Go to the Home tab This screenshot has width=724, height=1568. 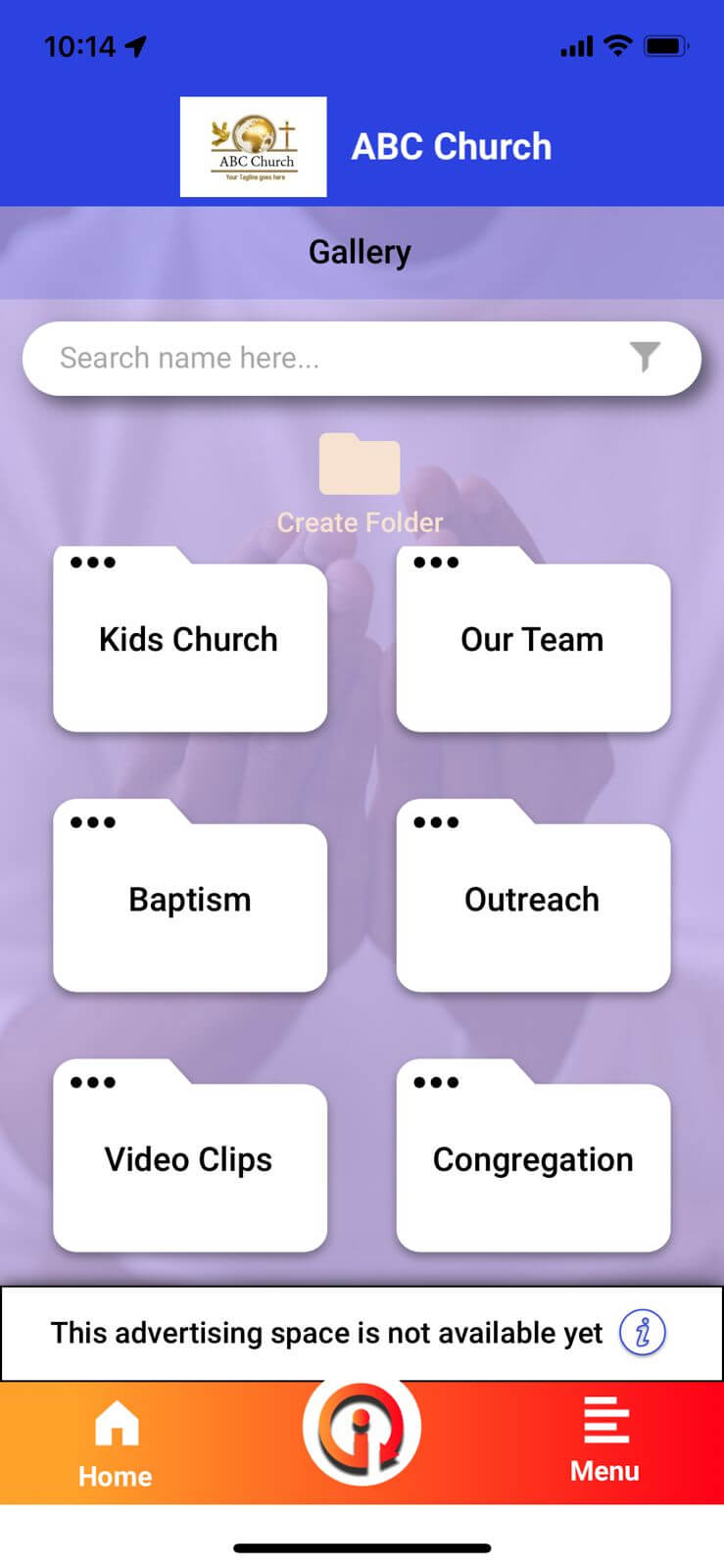pos(116,1444)
